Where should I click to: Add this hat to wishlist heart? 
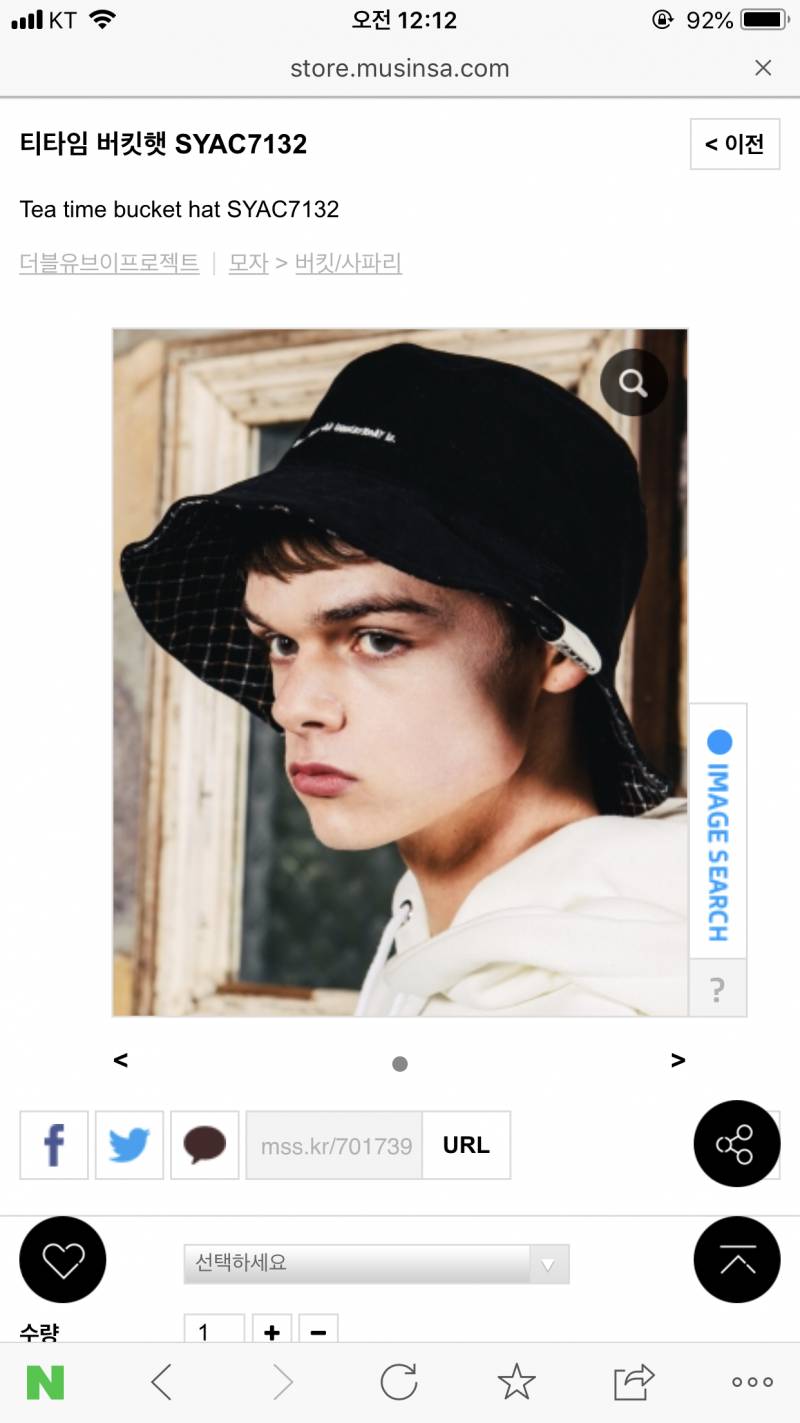click(63, 1259)
